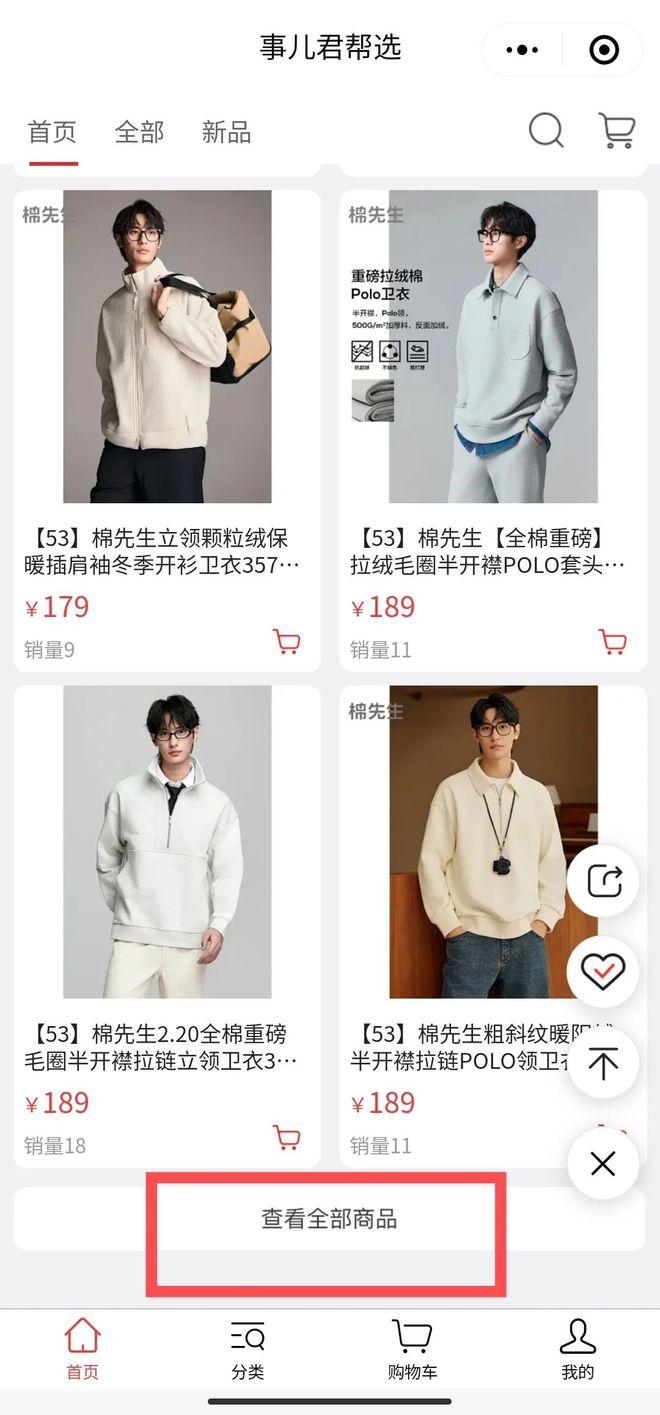
Task: Open the shopping cart icon beside search
Action: coord(617,130)
